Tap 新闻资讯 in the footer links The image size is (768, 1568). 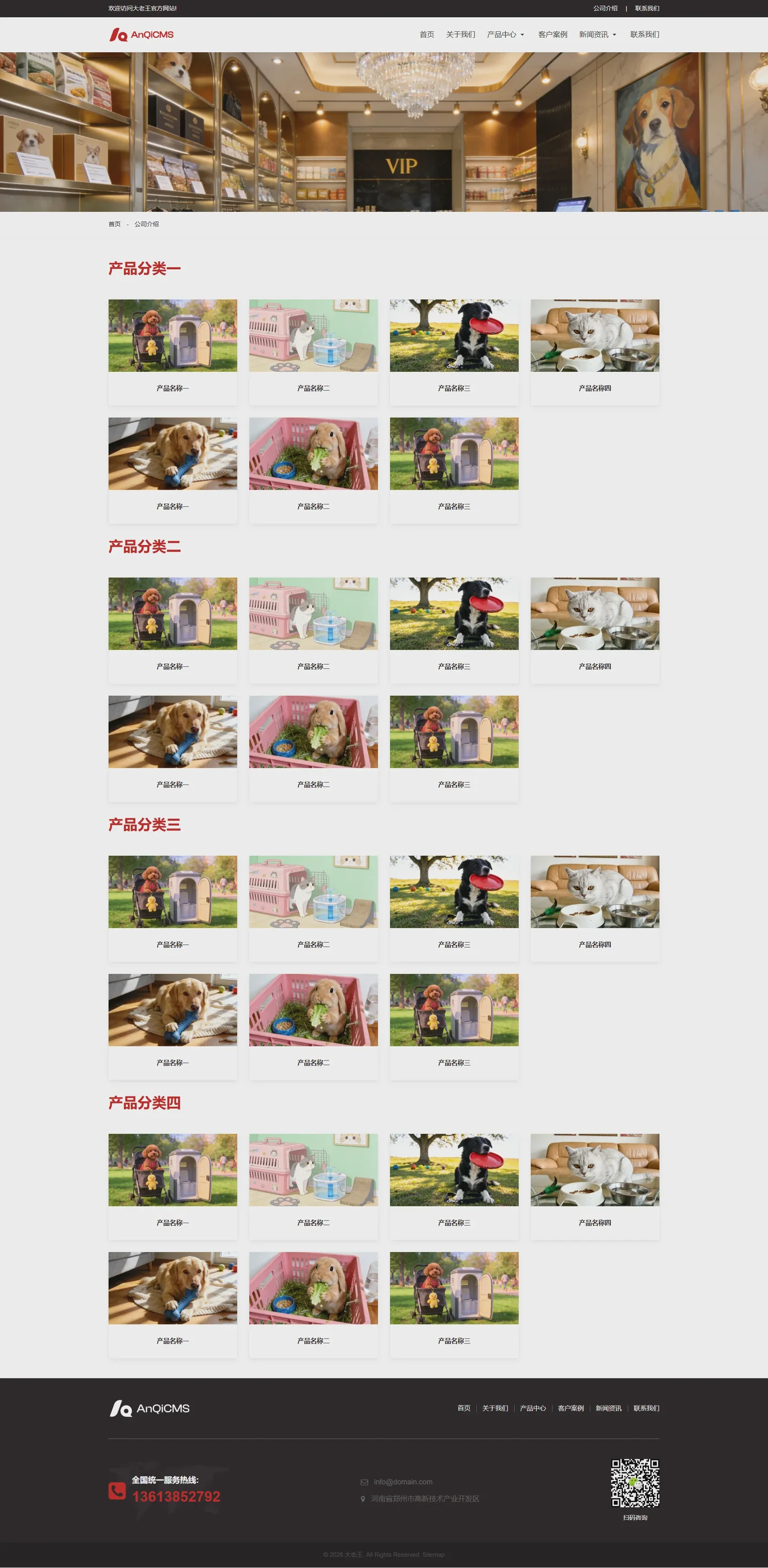[x=608, y=1408]
